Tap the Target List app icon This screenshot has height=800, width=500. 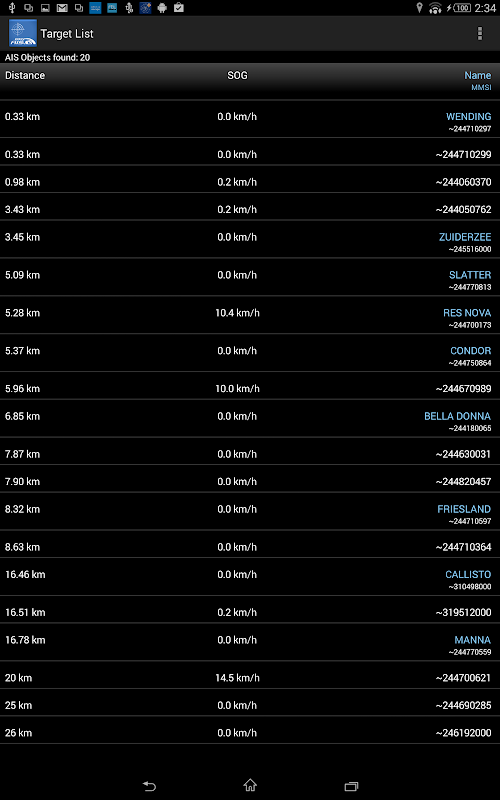click(23, 34)
